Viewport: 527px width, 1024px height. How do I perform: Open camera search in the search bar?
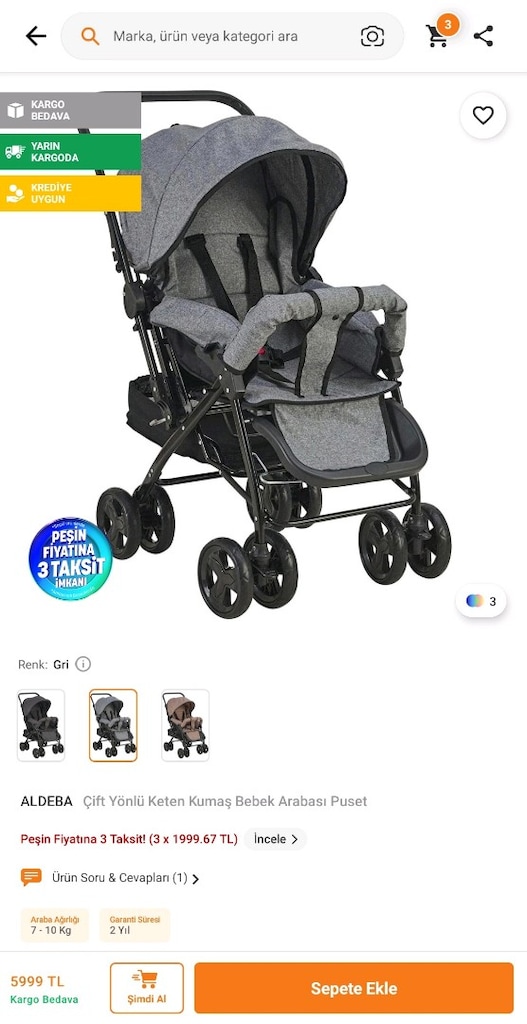372,36
